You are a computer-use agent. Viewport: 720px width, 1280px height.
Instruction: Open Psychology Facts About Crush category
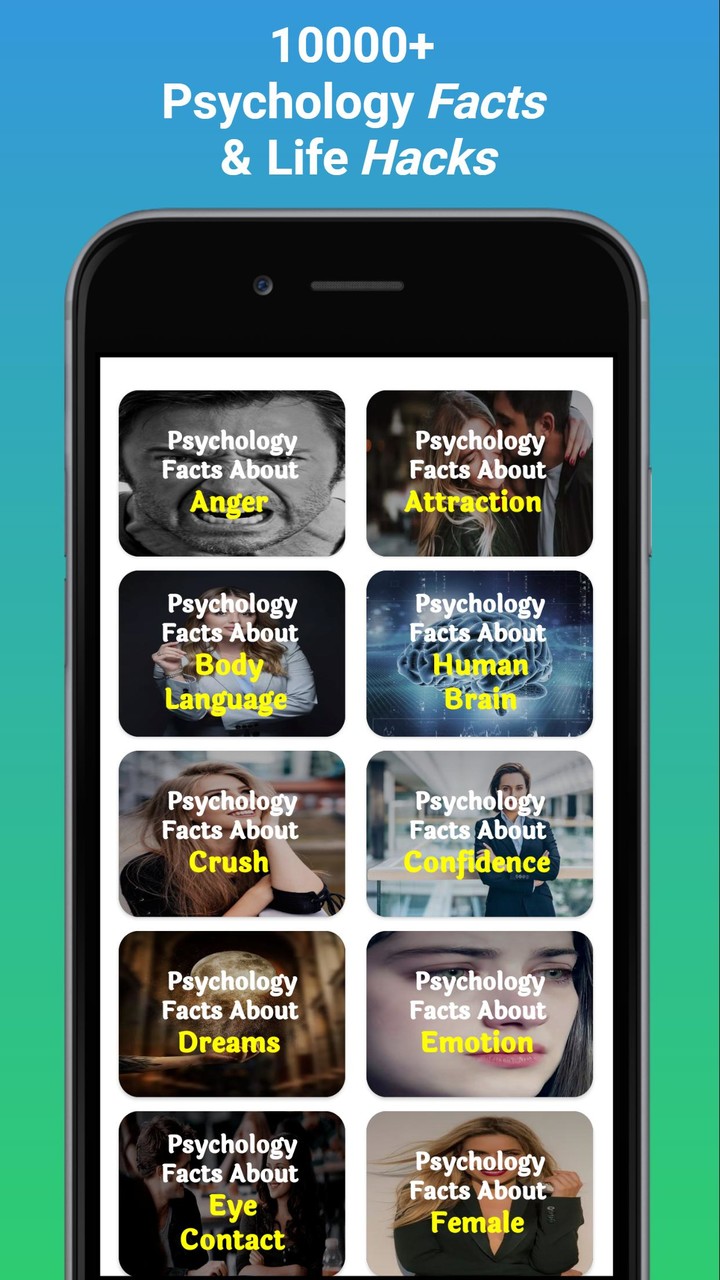coord(231,832)
